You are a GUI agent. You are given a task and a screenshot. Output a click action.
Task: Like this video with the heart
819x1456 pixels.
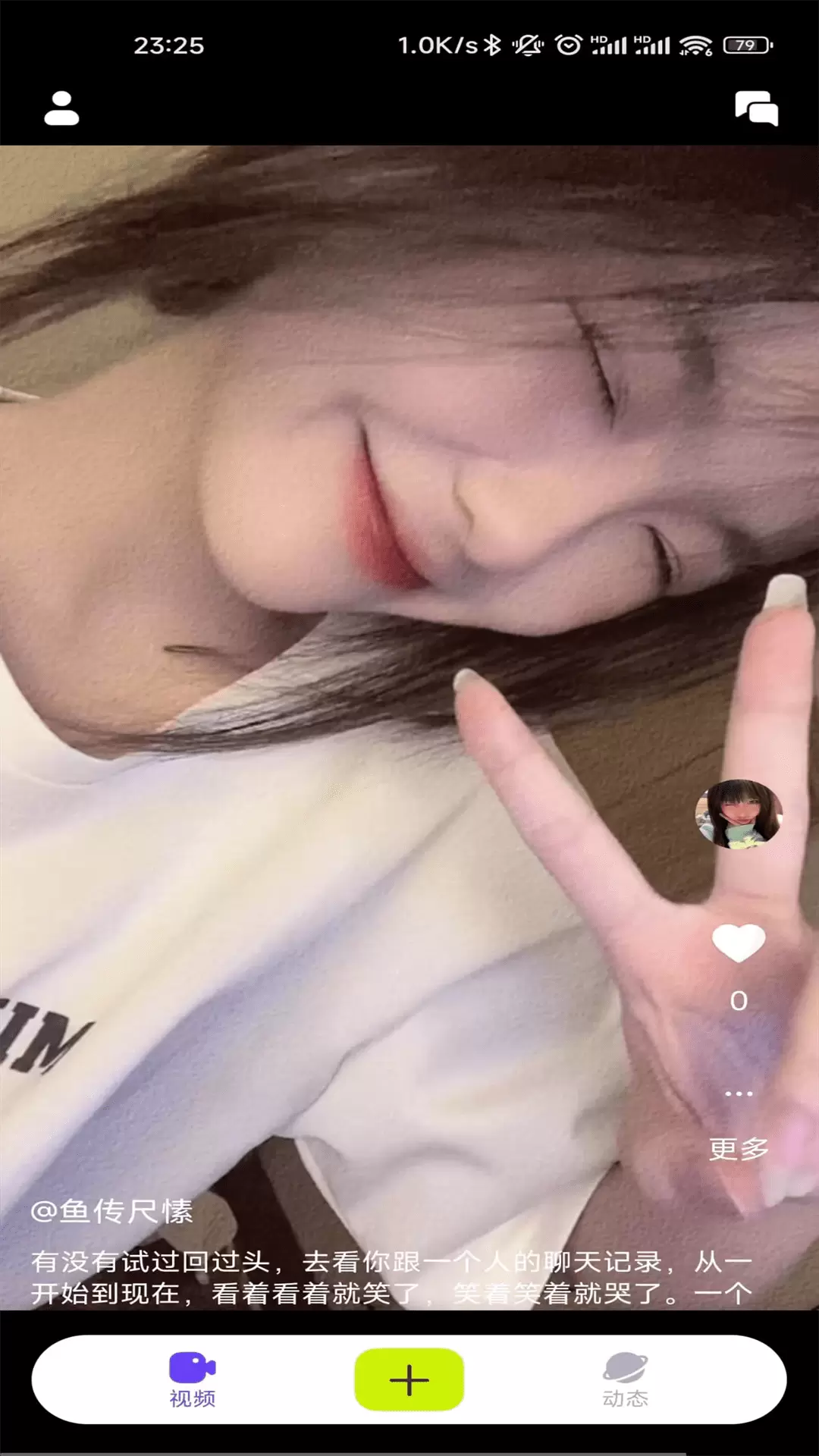click(739, 943)
